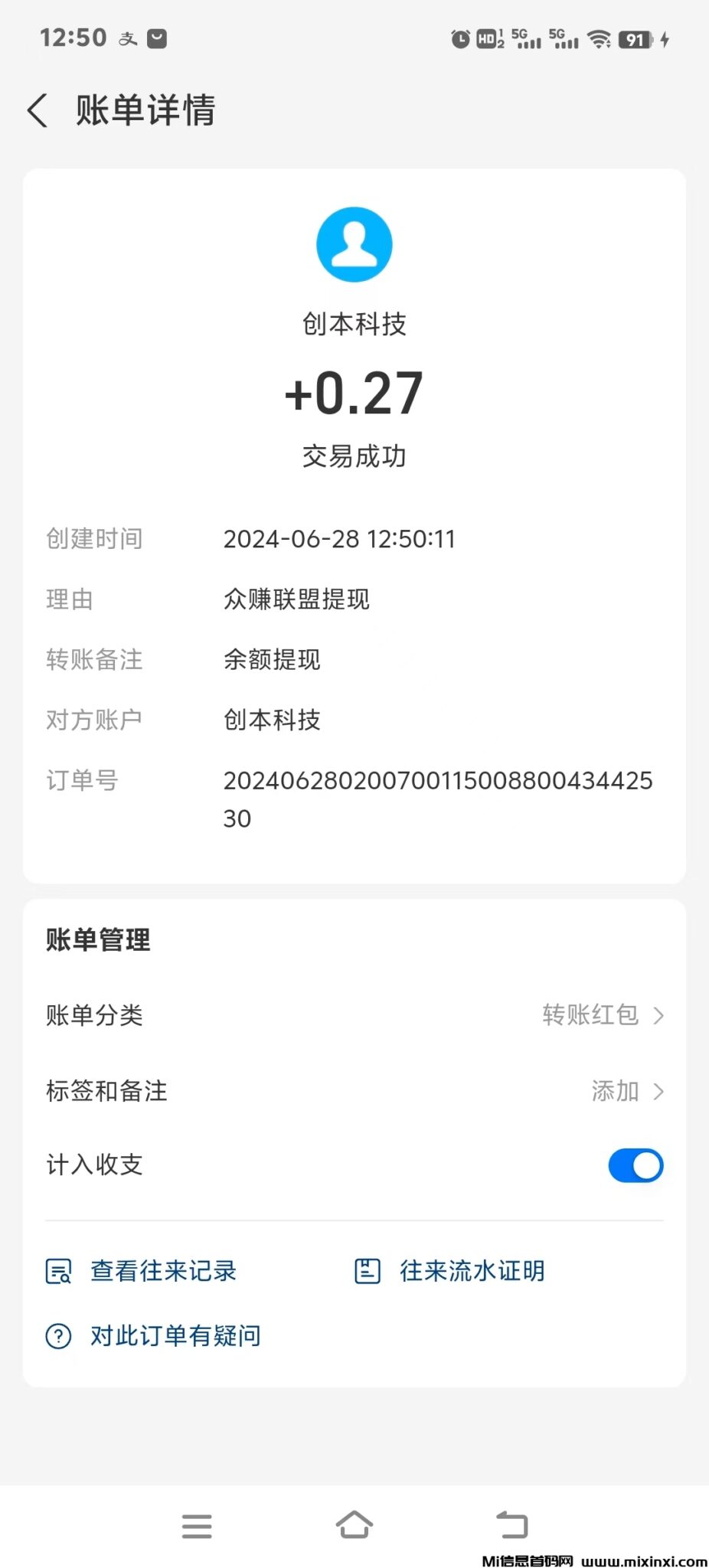Tap the 查看往来记录 record icon
This screenshot has width=709, height=1568.
[58, 1270]
